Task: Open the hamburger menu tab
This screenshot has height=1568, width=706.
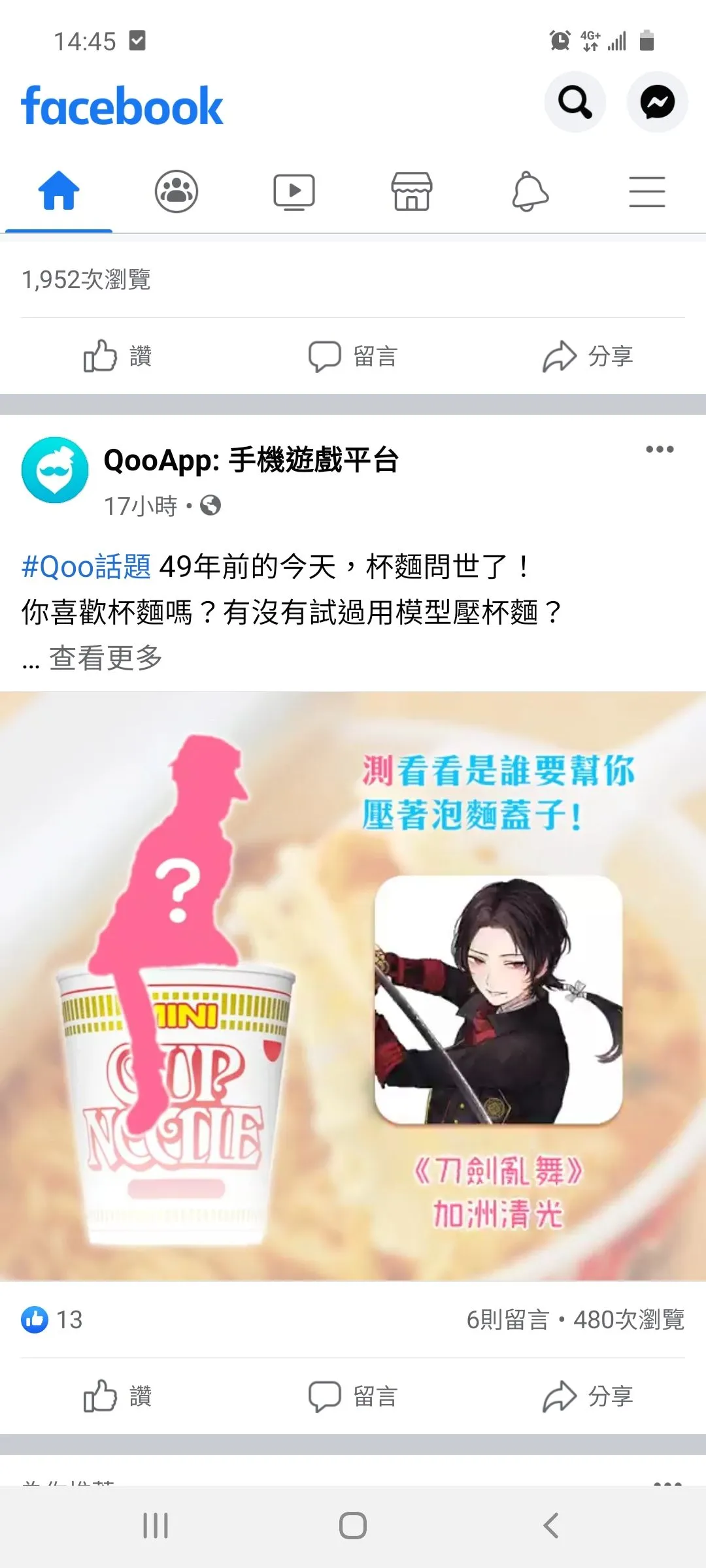Action: [647, 191]
